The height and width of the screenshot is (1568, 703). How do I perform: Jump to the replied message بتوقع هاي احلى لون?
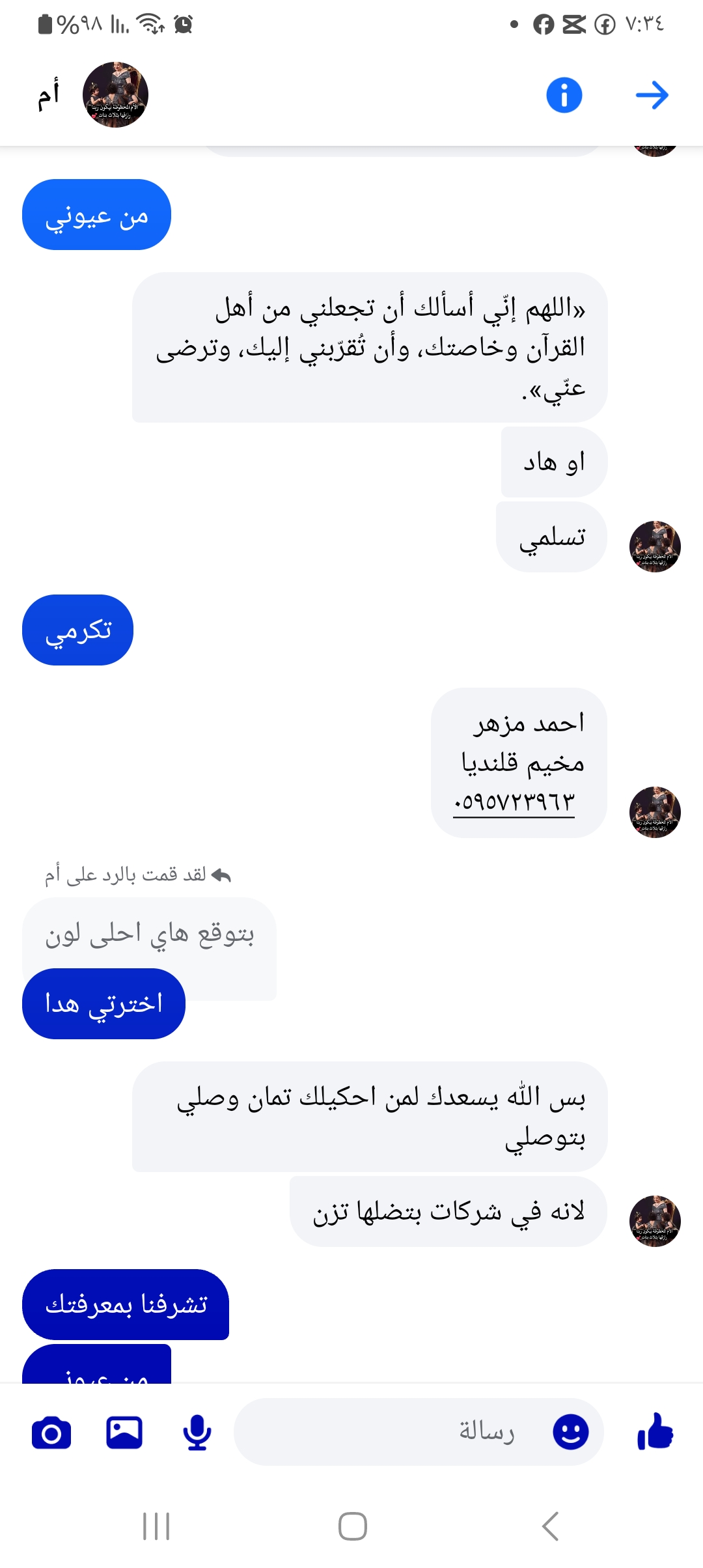coord(150,934)
